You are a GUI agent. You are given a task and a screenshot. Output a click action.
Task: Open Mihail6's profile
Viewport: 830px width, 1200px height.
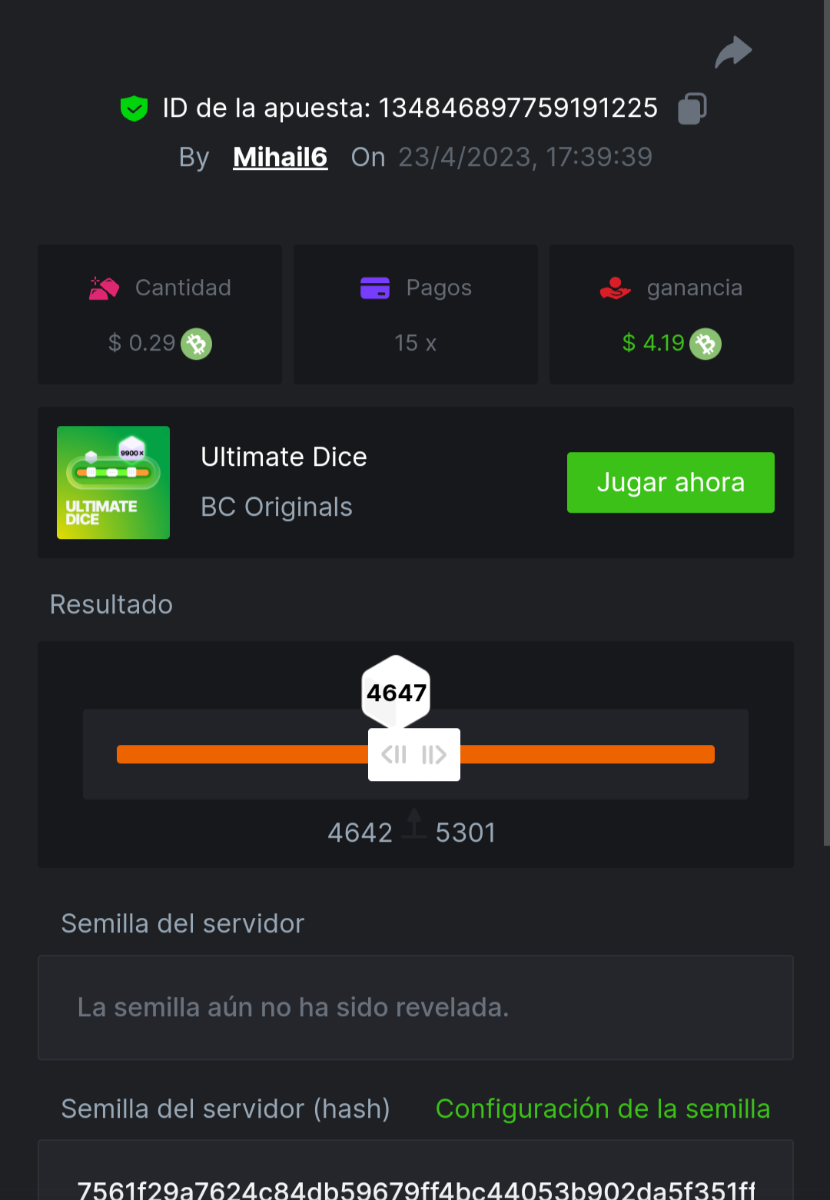pos(280,157)
